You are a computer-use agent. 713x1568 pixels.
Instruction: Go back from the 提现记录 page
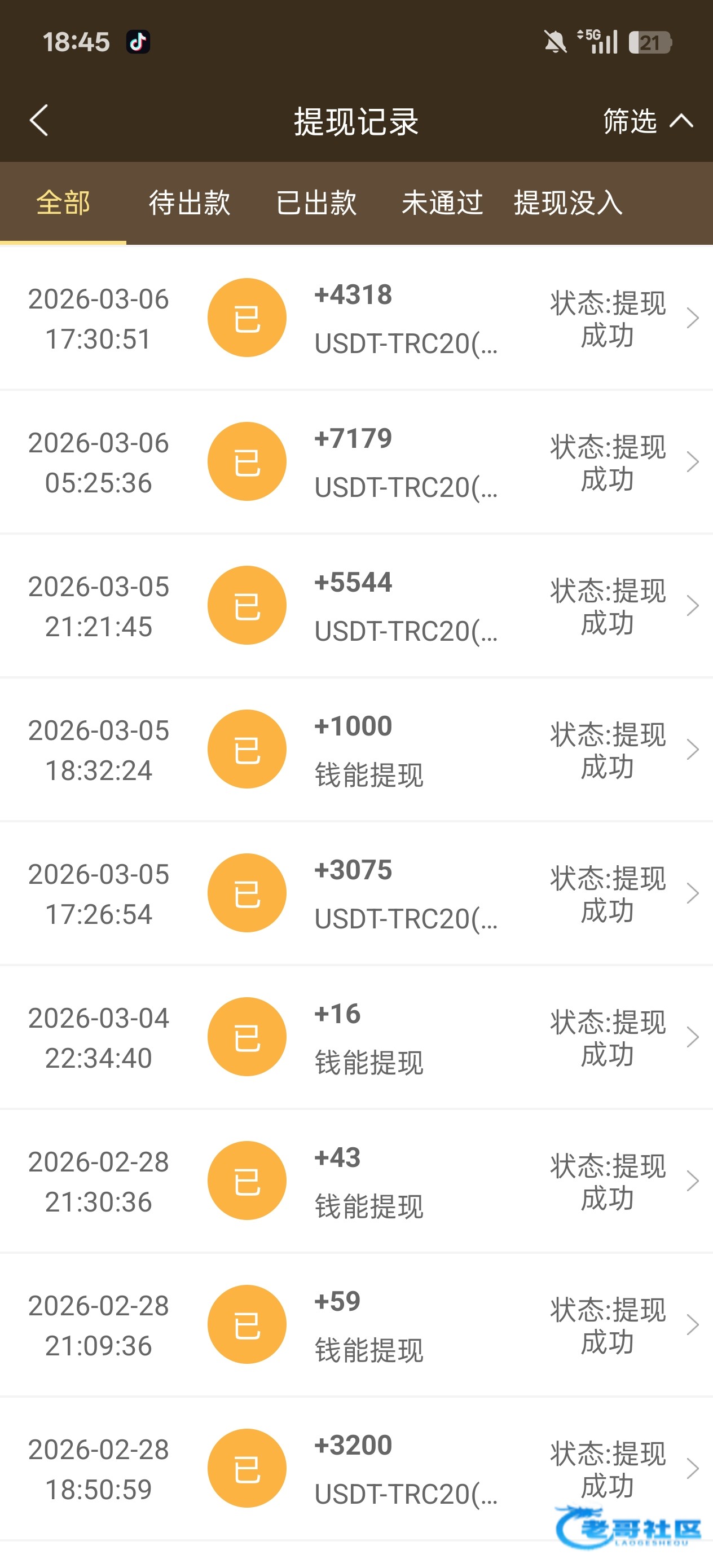39,120
